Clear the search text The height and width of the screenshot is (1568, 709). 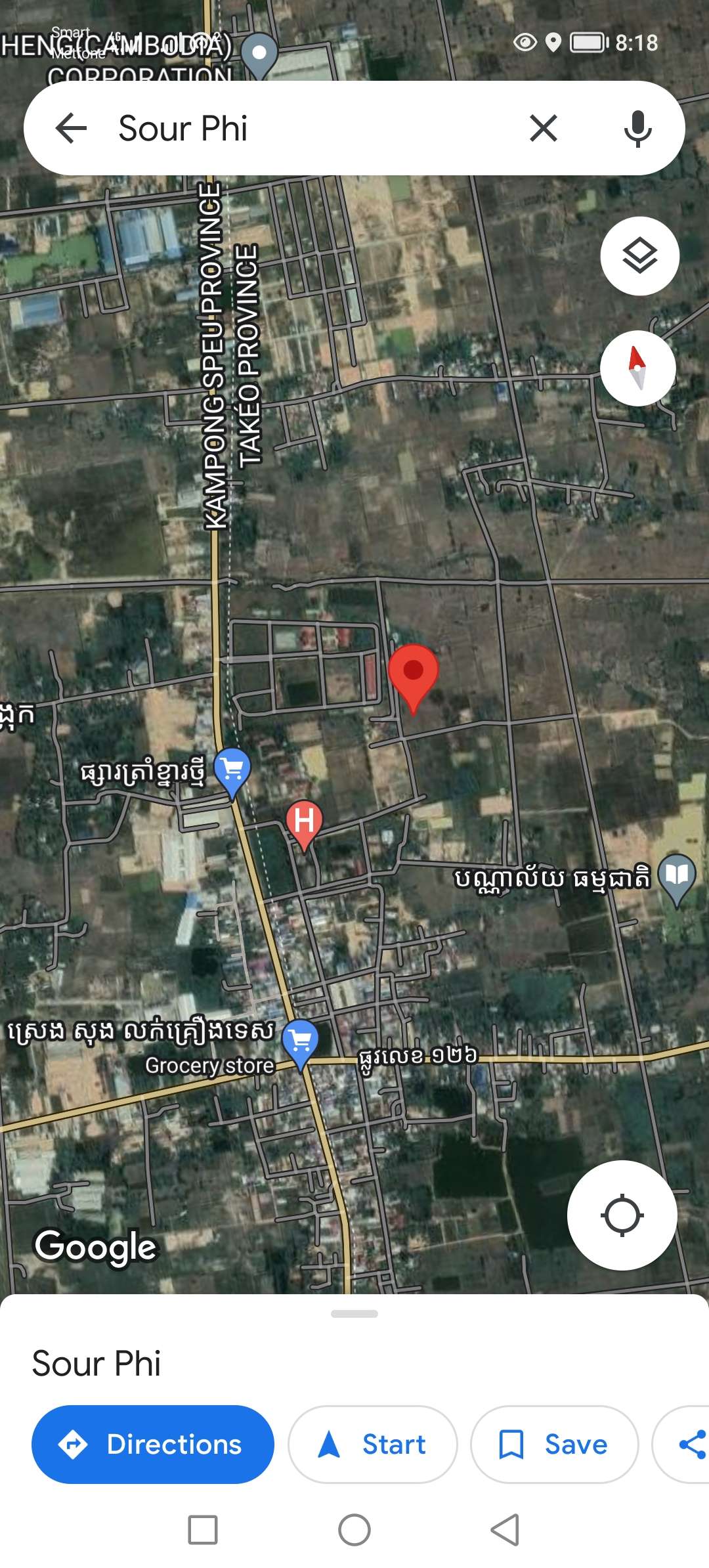[544, 128]
